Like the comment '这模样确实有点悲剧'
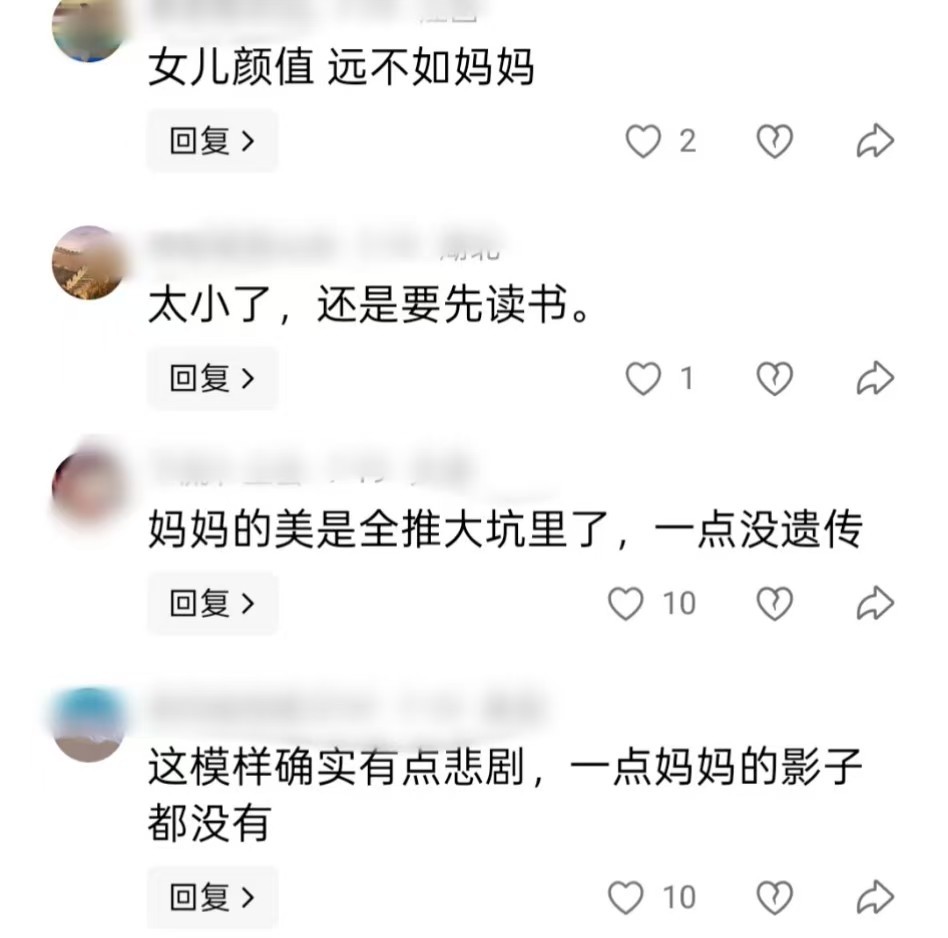 tap(626, 897)
